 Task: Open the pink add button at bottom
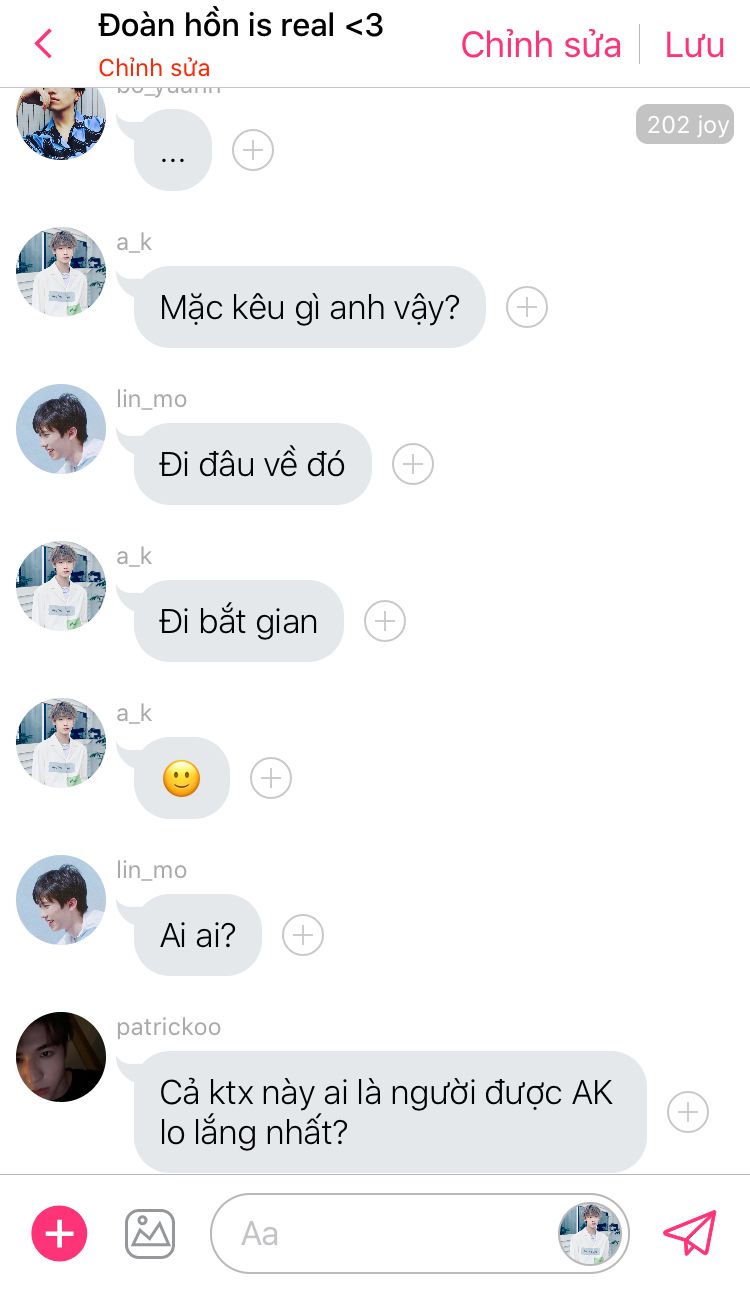tap(60, 1233)
